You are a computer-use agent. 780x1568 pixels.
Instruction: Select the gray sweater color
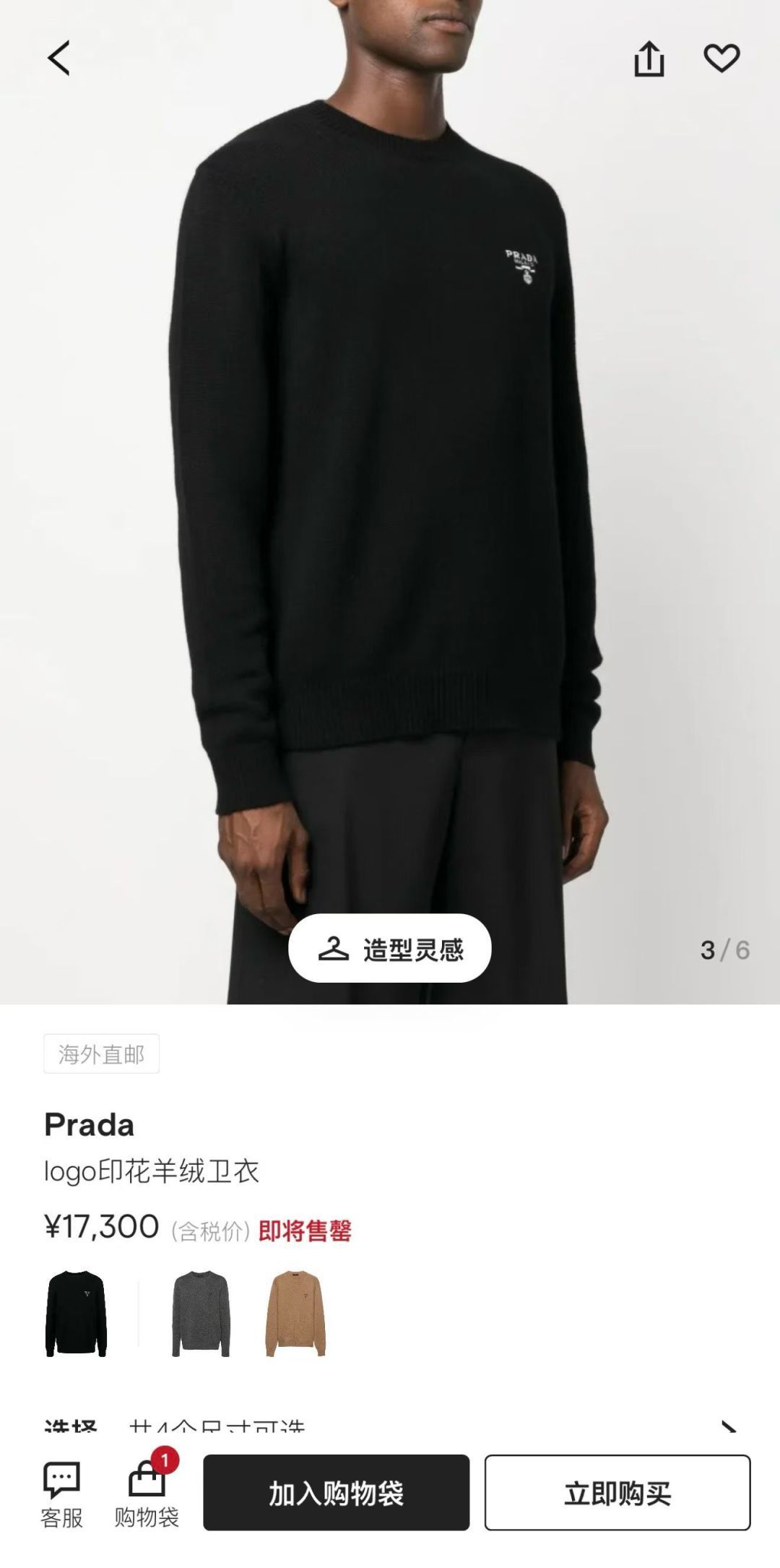[x=201, y=1314]
